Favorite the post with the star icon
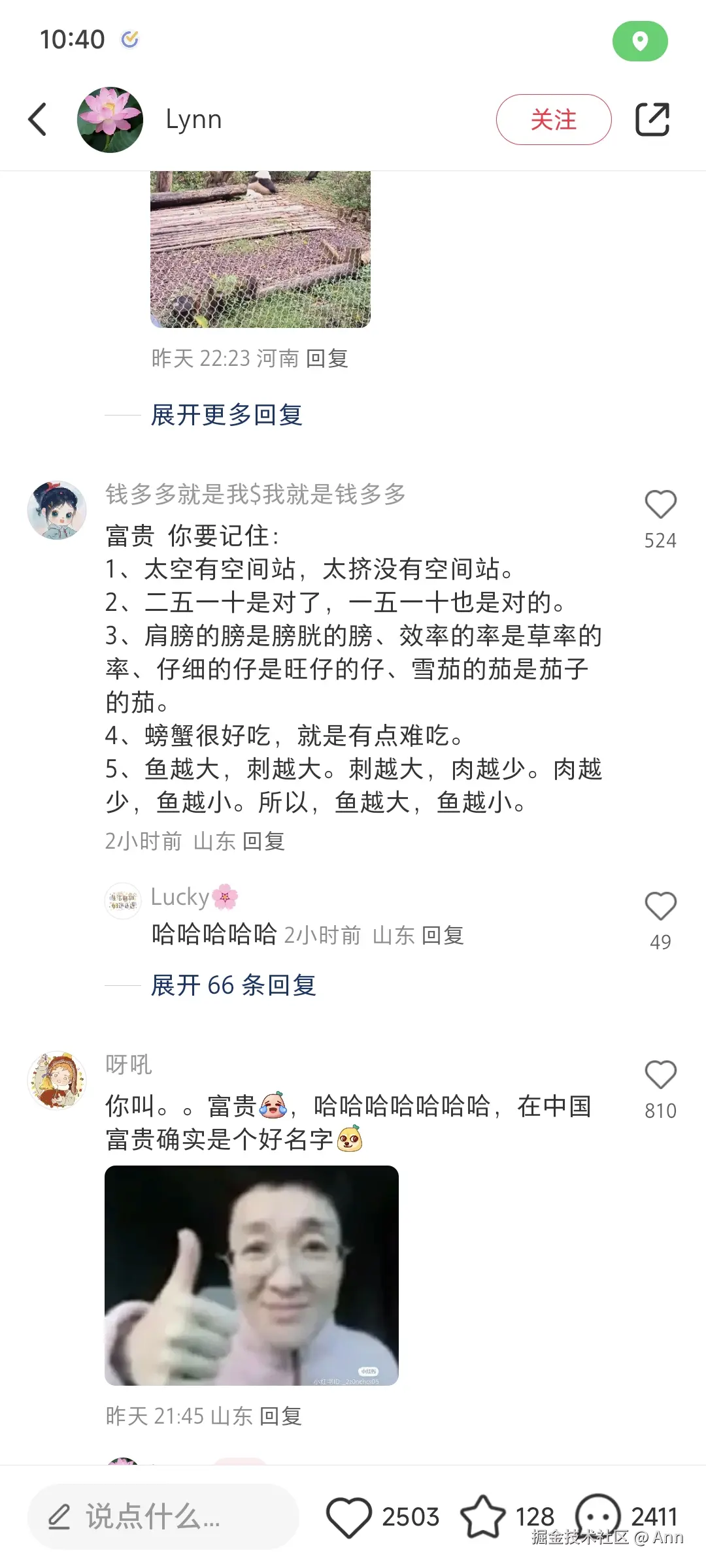This screenshot has height=1568, width=706. [482, 1516]
